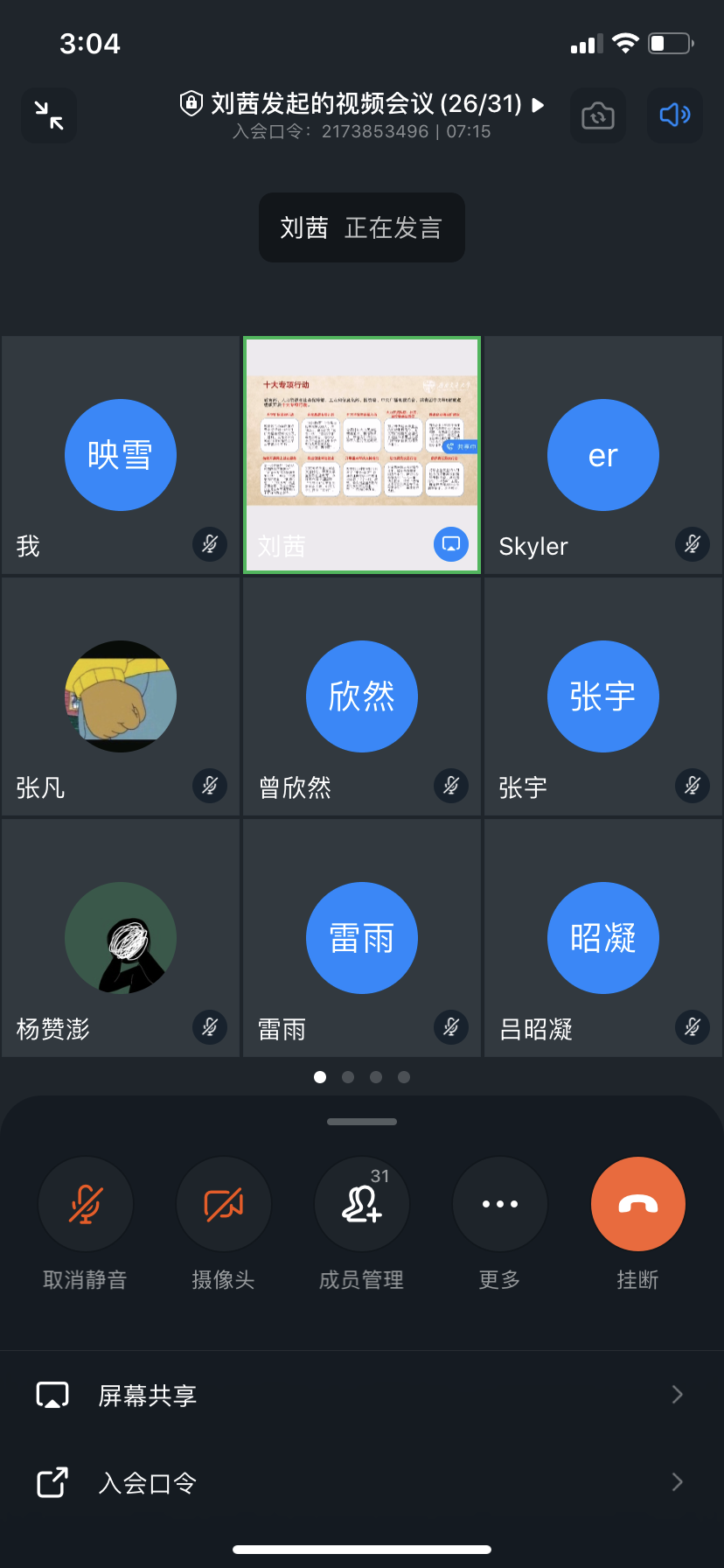Select 曾欣然's participant tile
Viewport: 724px width, 1568px height.
pyautogui.click(x=362, y=696)
